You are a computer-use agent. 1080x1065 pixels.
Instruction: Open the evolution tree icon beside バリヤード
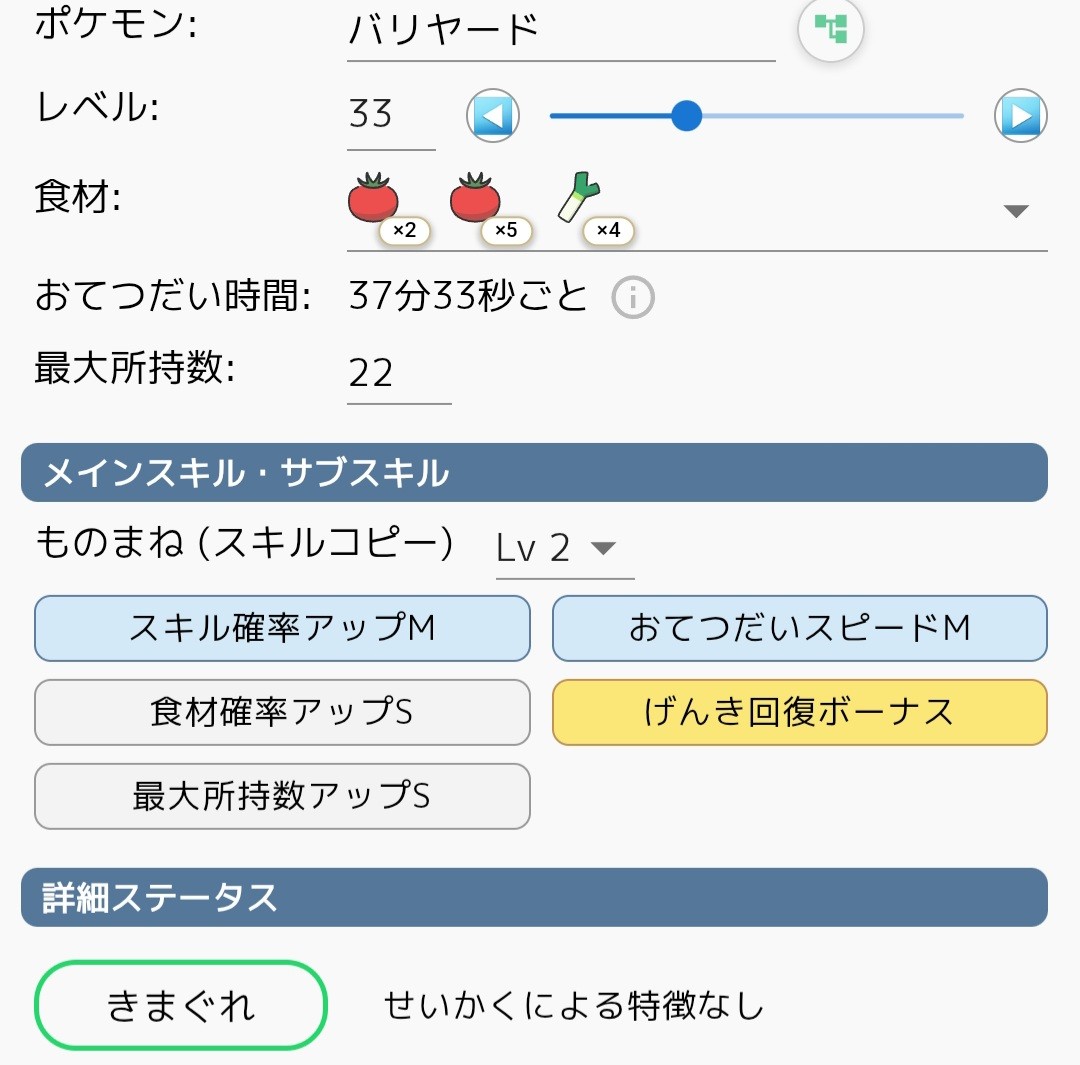pos(830,31)
